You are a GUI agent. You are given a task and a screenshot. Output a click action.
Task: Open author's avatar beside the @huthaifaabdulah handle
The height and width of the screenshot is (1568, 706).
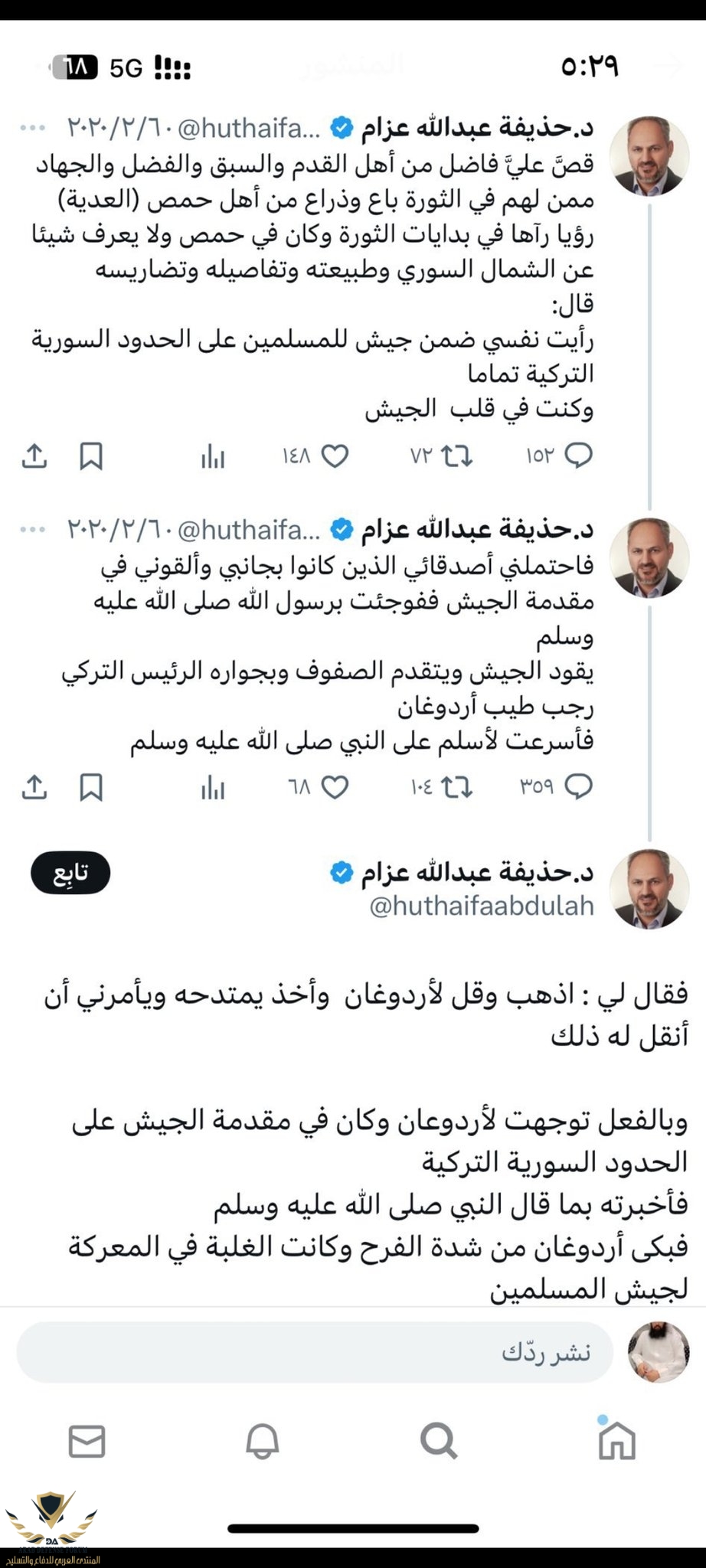(x=648, y=888)
